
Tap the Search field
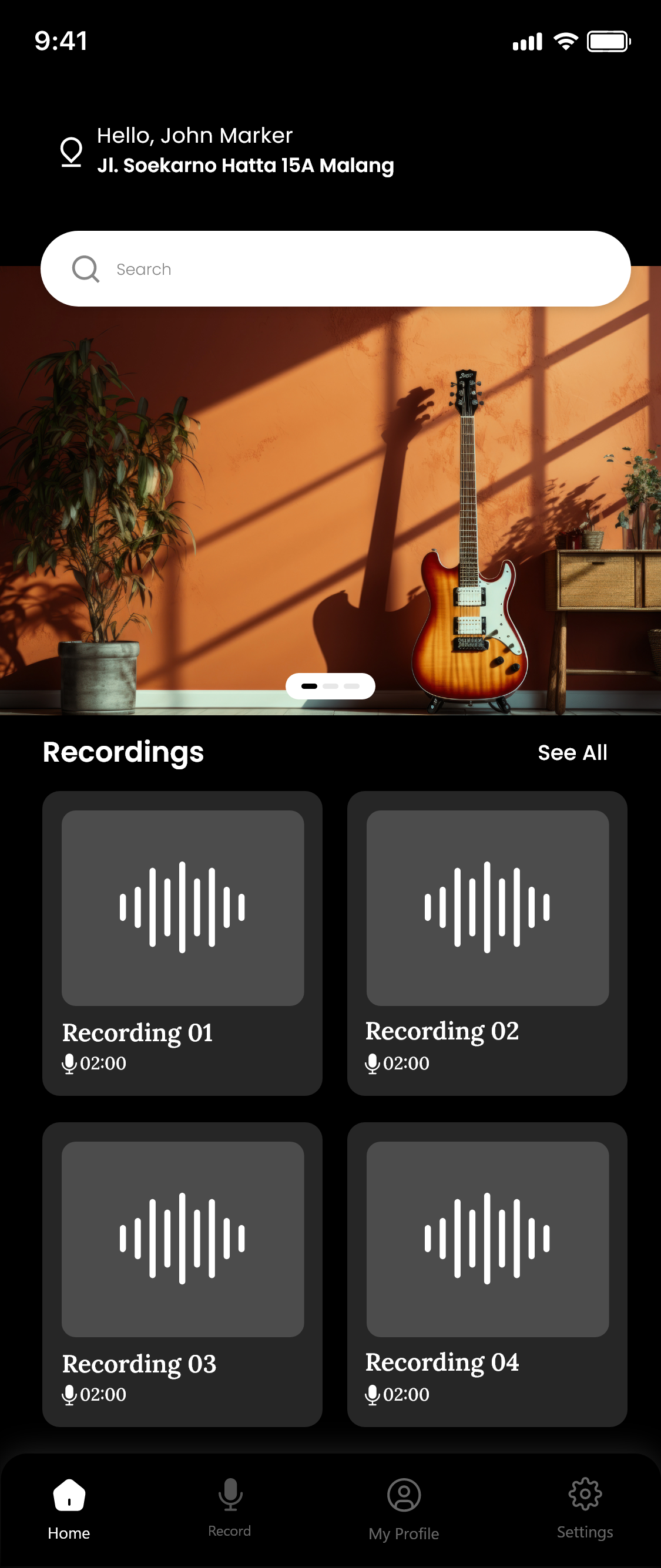pos(335,268)
